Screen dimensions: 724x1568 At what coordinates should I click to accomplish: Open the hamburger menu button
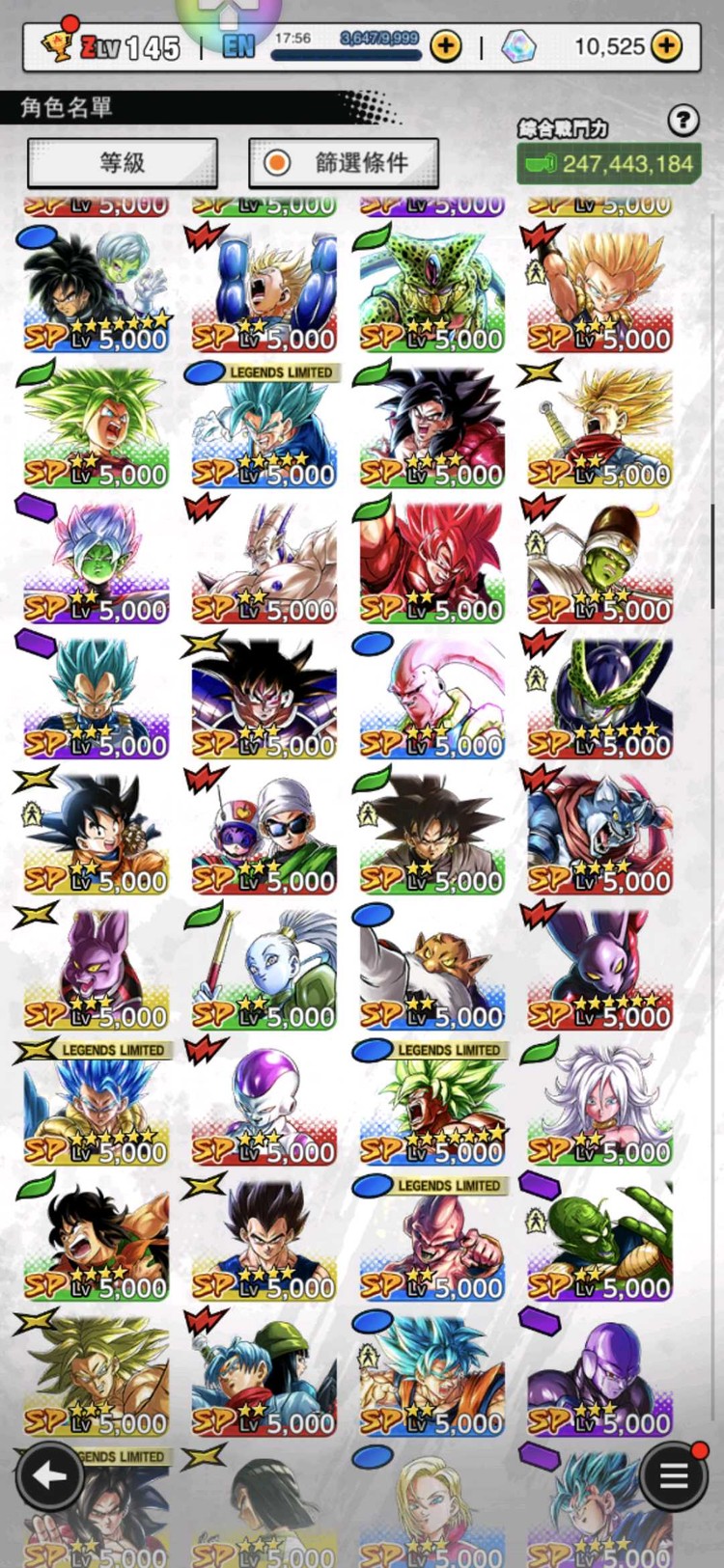pos(674,1474)
